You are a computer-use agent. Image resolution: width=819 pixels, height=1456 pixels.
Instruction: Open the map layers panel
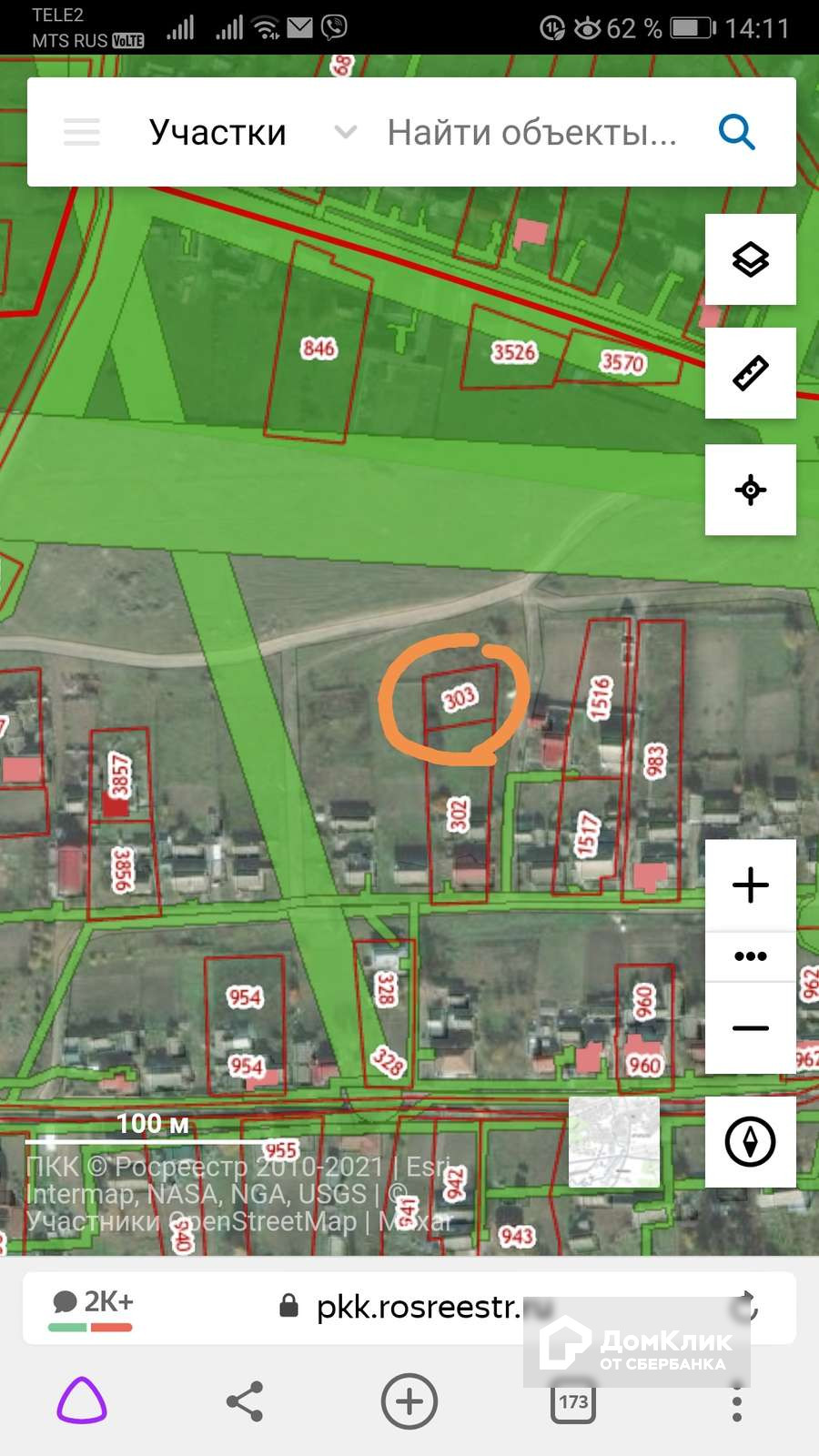coord(750,259)
